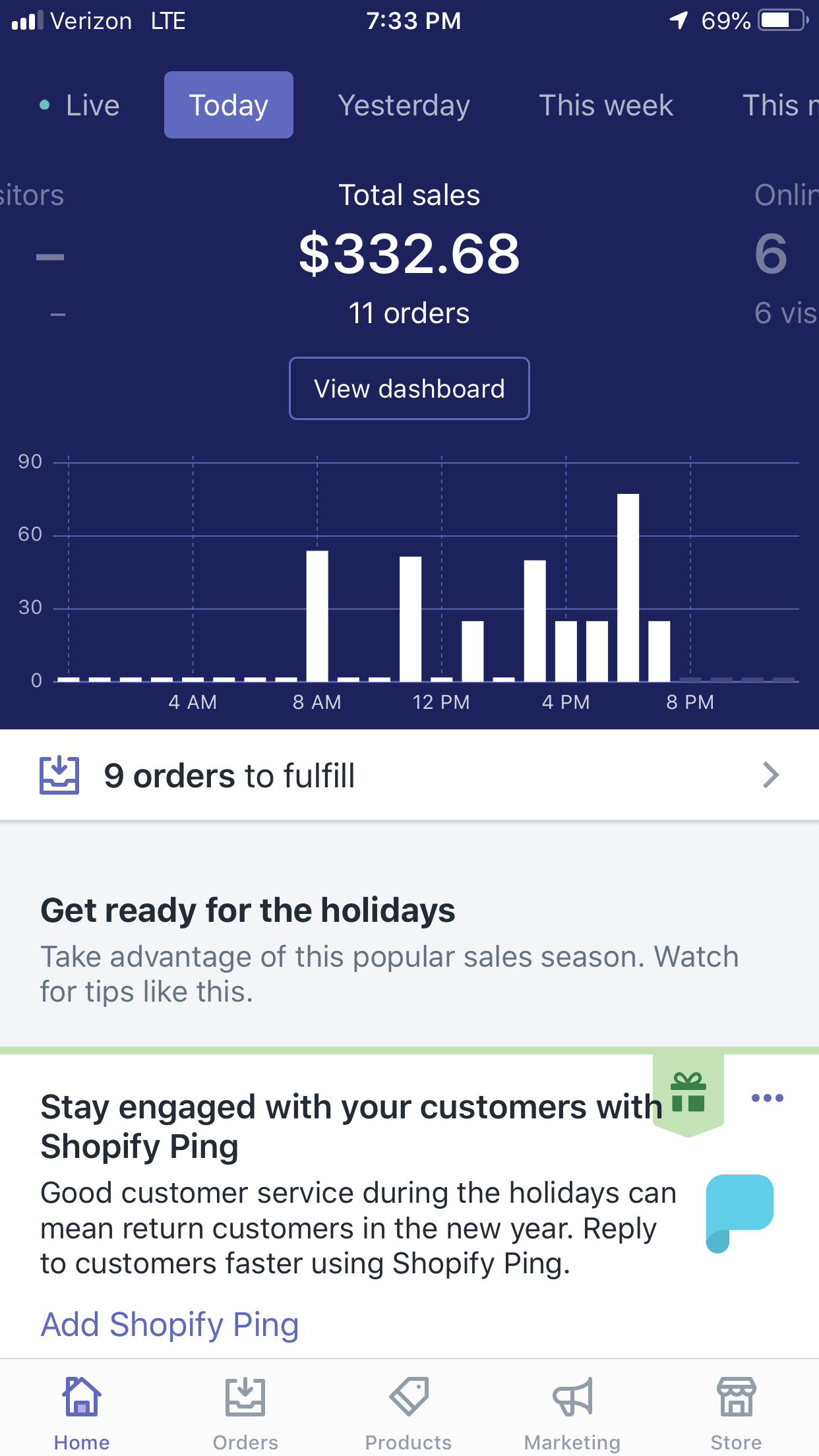819x1456 pixels.
Task: Go to the Store tab
Action: 736,1412
